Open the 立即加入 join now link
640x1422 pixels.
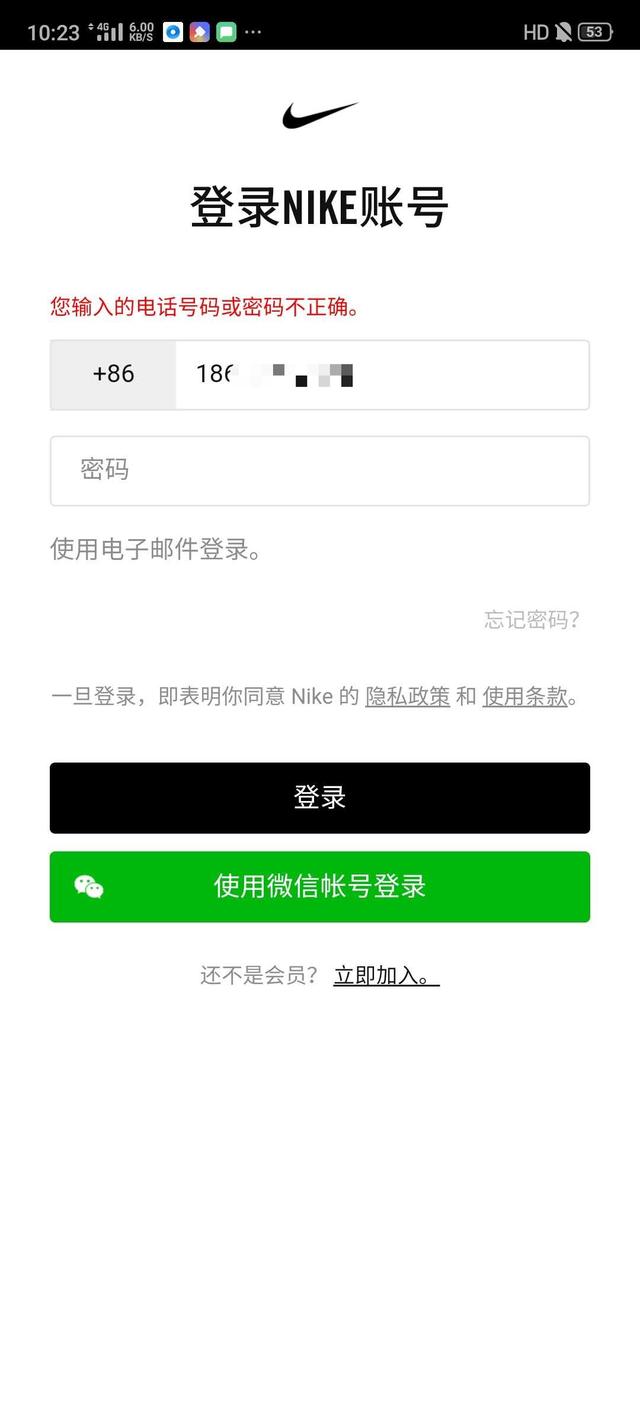pyautogui.click(x=386, y=976)
